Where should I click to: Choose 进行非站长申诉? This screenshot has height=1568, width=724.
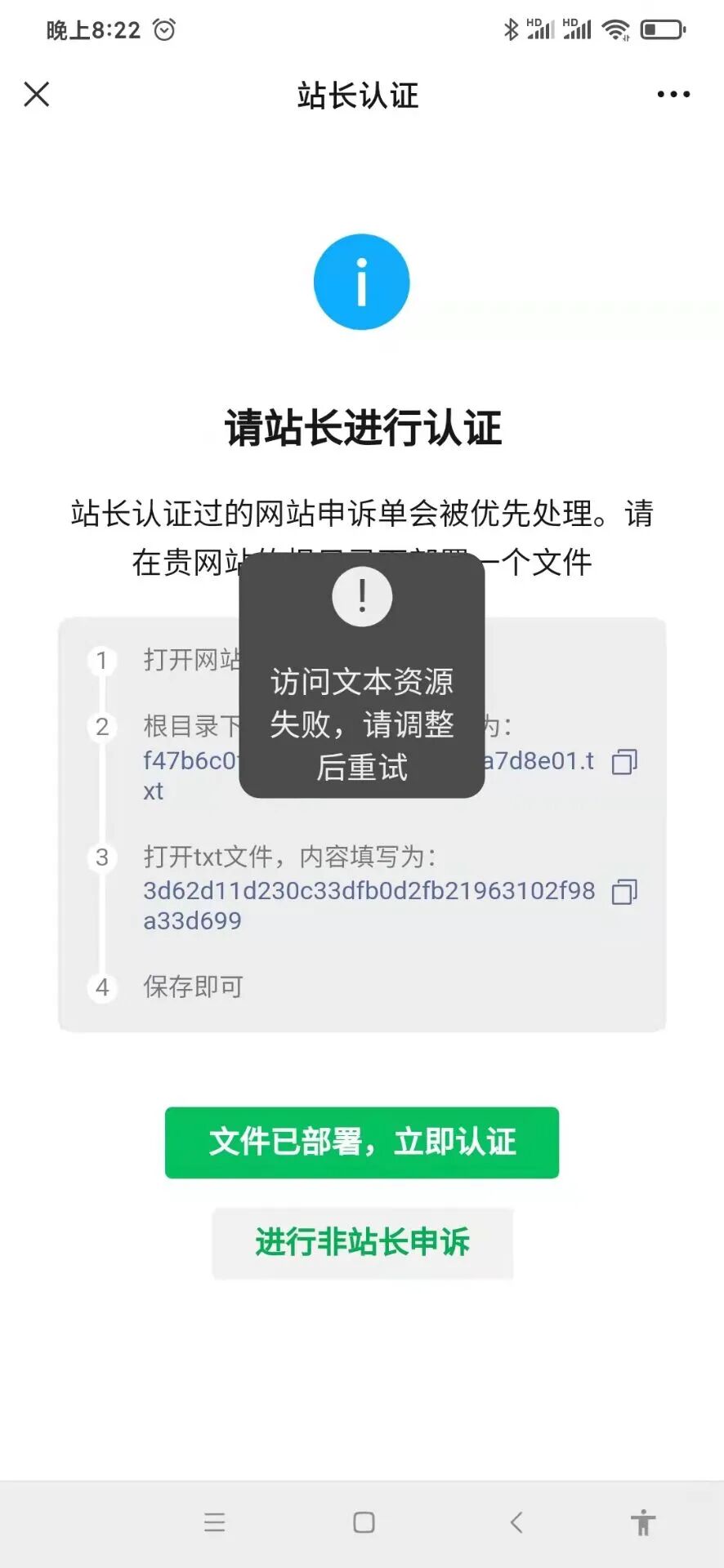363,1243
